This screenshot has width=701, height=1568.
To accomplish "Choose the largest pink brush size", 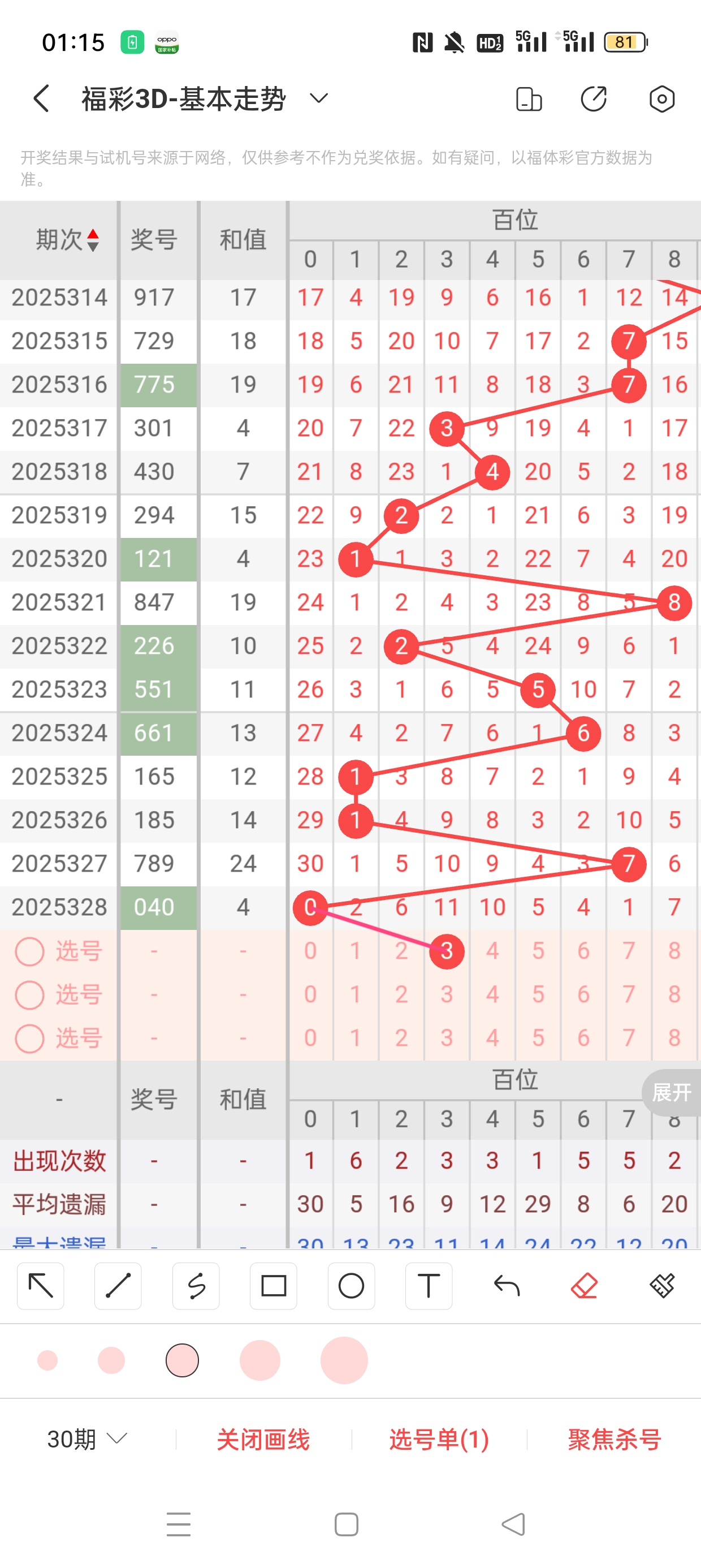I will pyautogui.click(x=344, y=1360).
